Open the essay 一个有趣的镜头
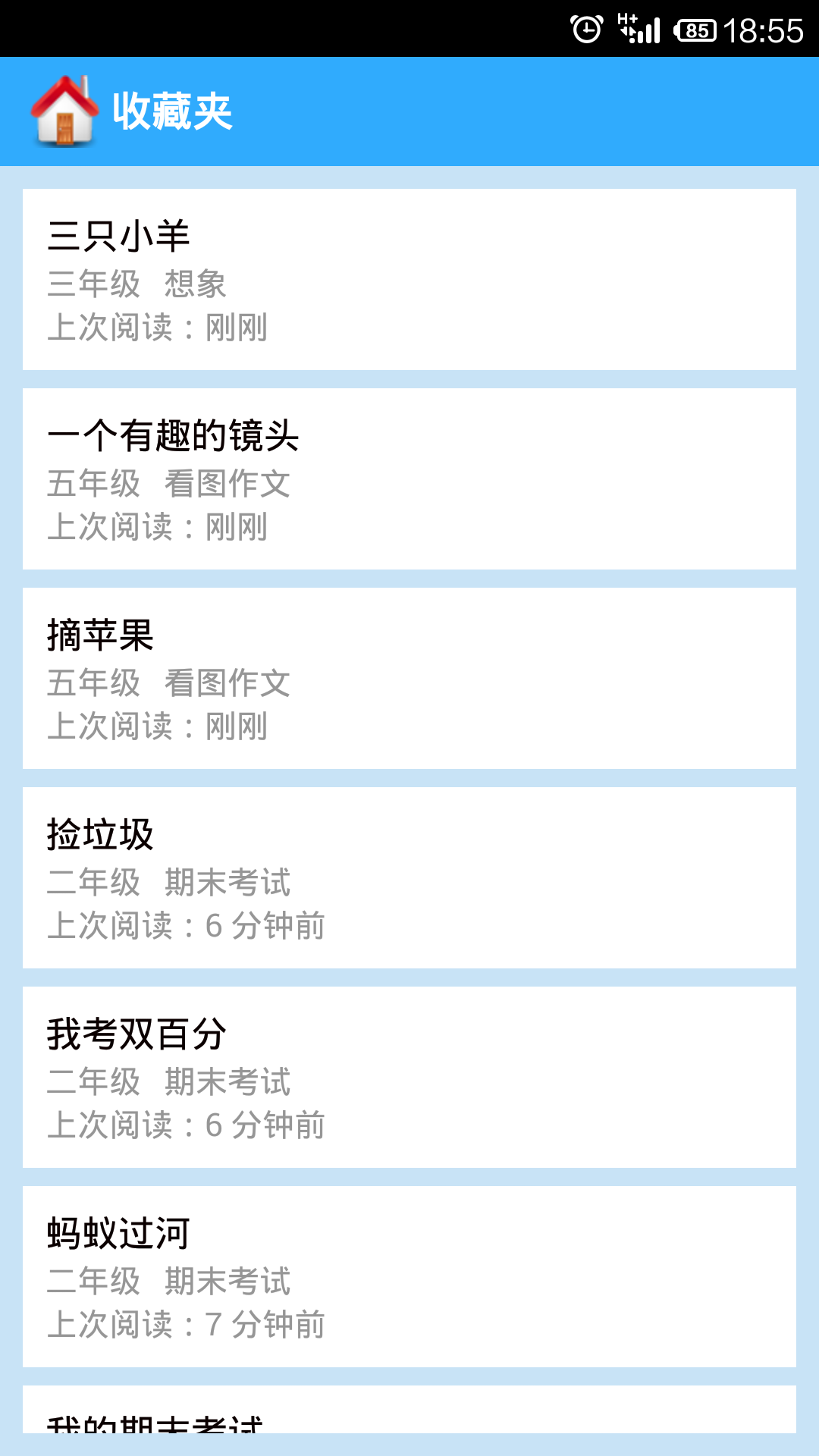This screenshot has height=1456, width=819. click(409, 478)
